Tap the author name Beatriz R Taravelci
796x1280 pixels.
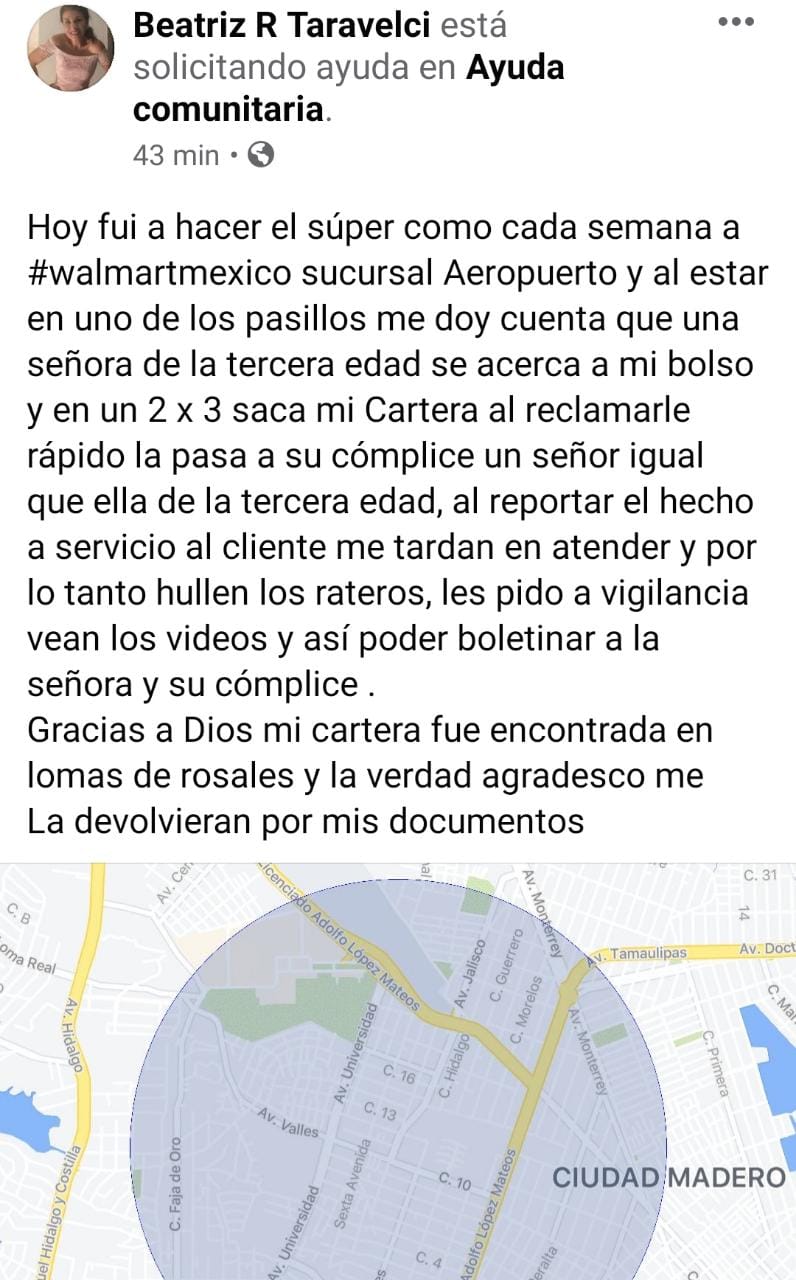[281, 26]
